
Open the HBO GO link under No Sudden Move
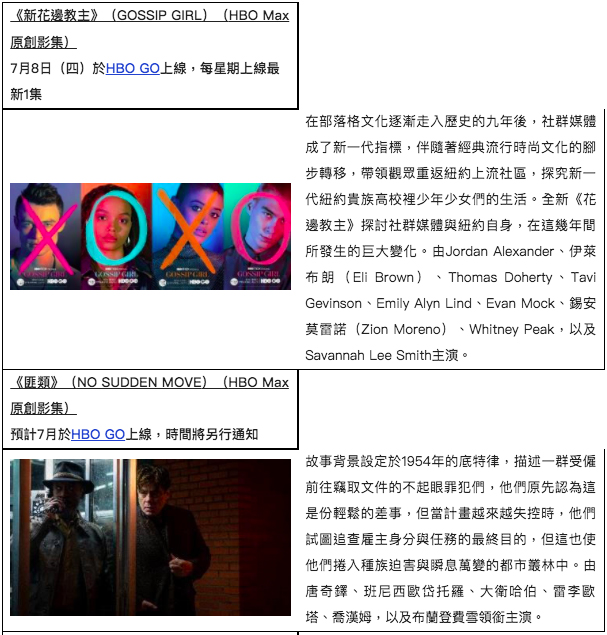coord(98,434)
